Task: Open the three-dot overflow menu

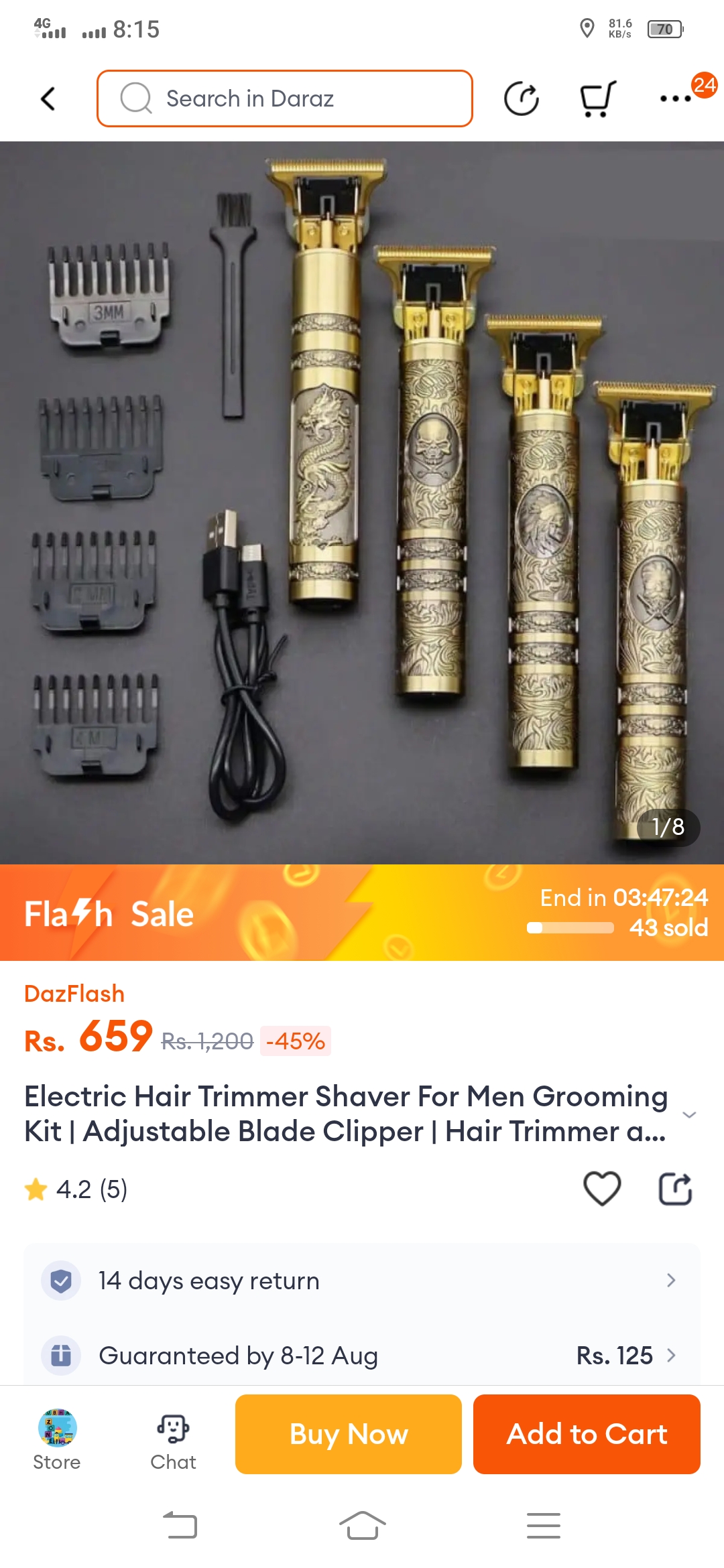Action: (675, 99)
